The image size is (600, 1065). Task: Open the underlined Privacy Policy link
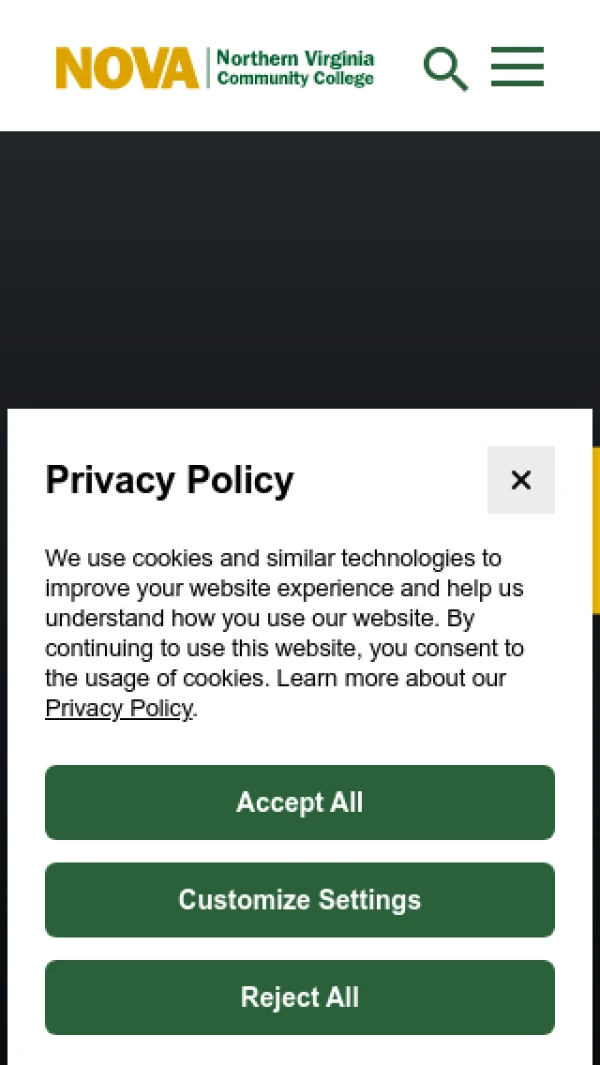click(x=119, y=708)
